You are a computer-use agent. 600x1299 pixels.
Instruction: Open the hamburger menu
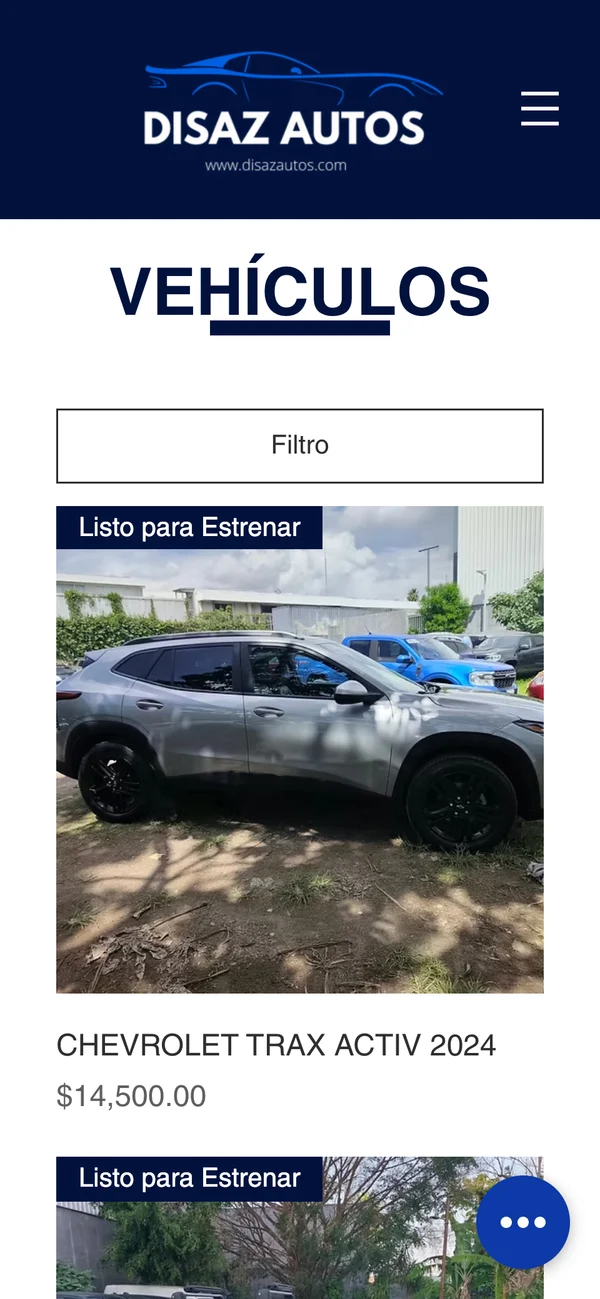pyautogui.click(x=540, y=109)
